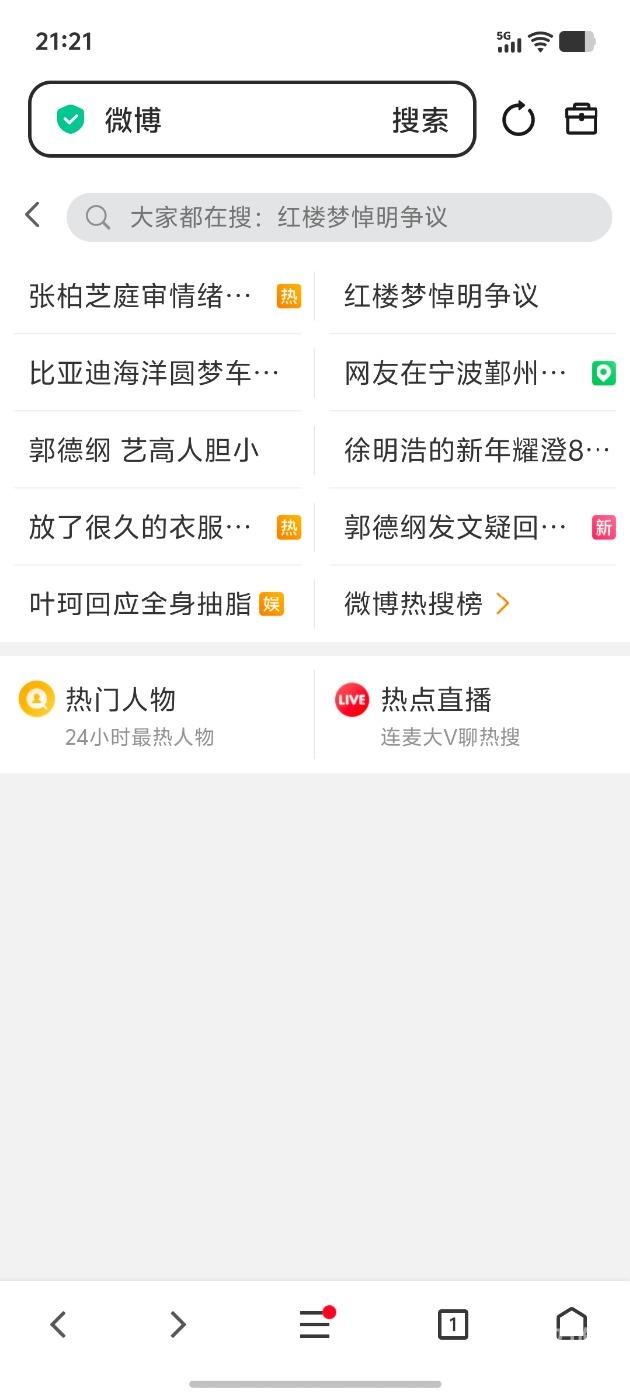
Task: Open 热门人物 section
Action: [120, 715]
